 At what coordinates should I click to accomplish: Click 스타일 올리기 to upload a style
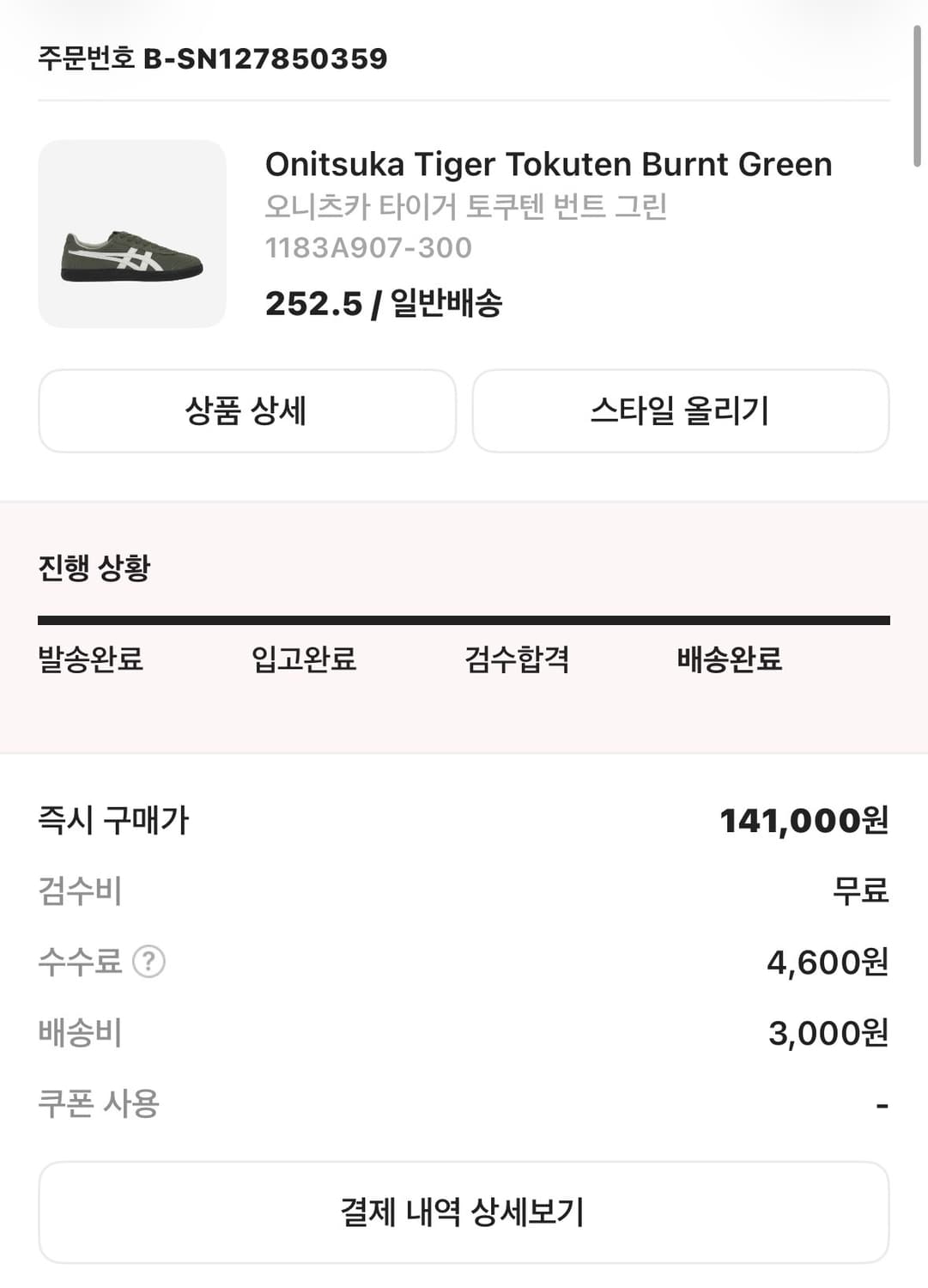[682, 411]
